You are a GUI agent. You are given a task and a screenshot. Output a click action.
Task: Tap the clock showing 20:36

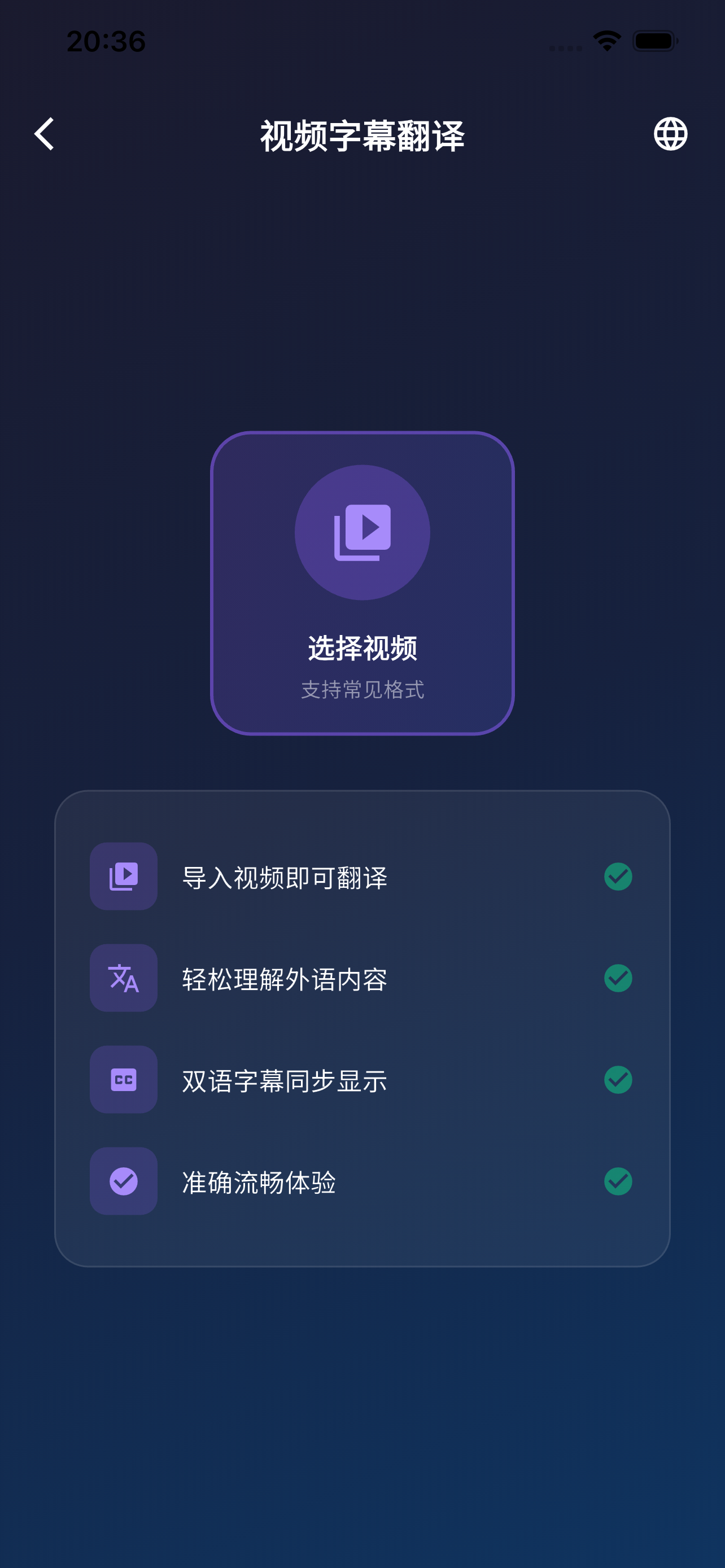tap(106, 40)
